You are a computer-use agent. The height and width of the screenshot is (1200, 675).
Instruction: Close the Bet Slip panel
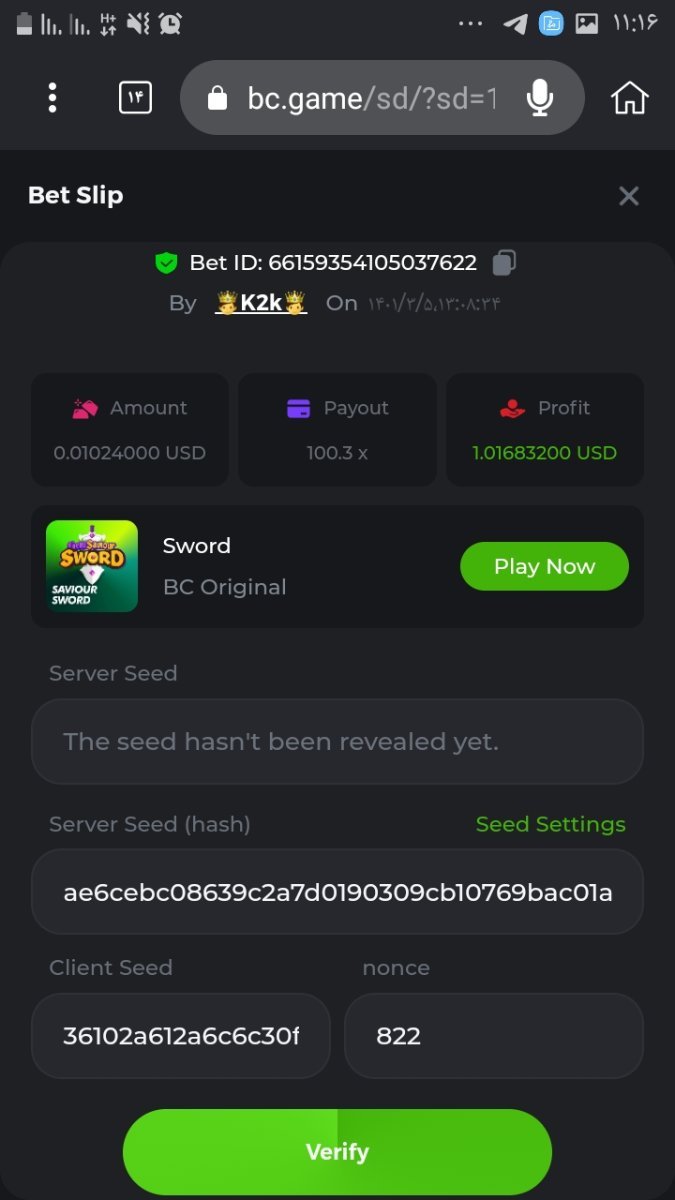click(628, 196)
